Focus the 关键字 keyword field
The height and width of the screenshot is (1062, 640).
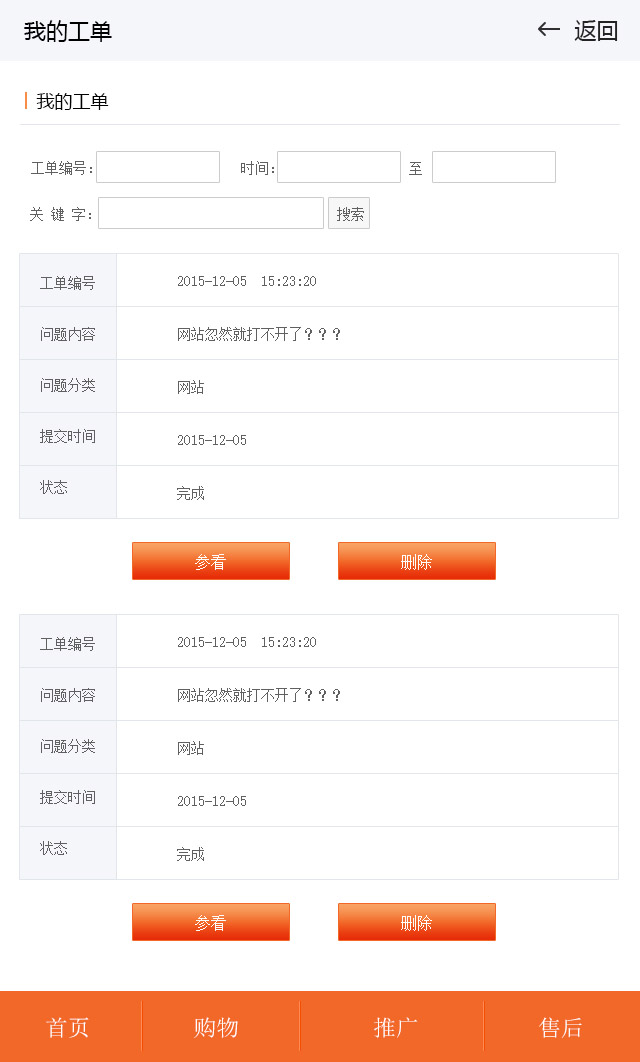(x=211, y=213)
